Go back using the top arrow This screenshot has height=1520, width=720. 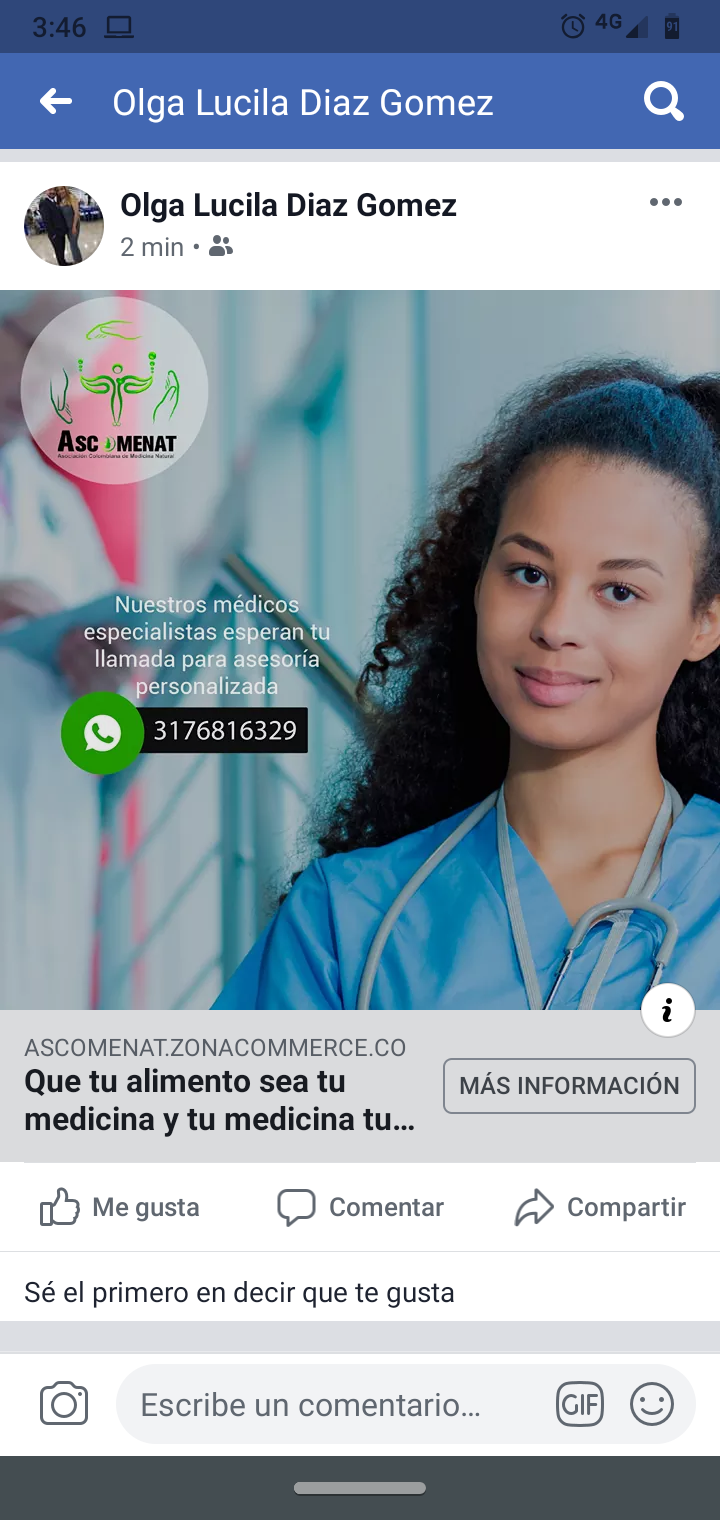pyautogui.click(x=56, y=102)
